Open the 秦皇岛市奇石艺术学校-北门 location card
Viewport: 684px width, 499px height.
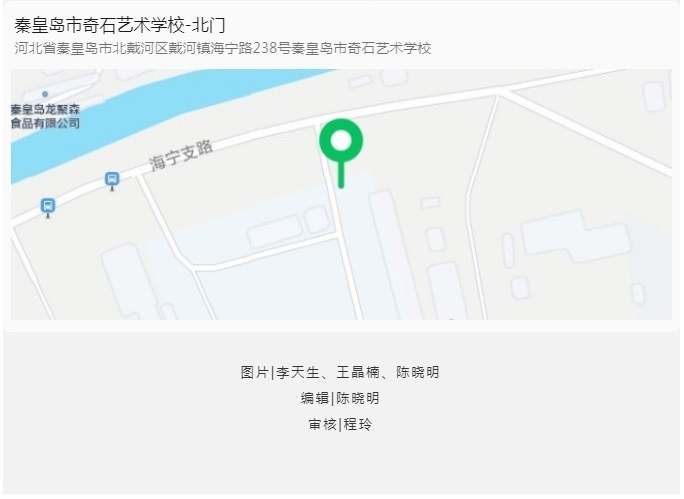[120, 26]
